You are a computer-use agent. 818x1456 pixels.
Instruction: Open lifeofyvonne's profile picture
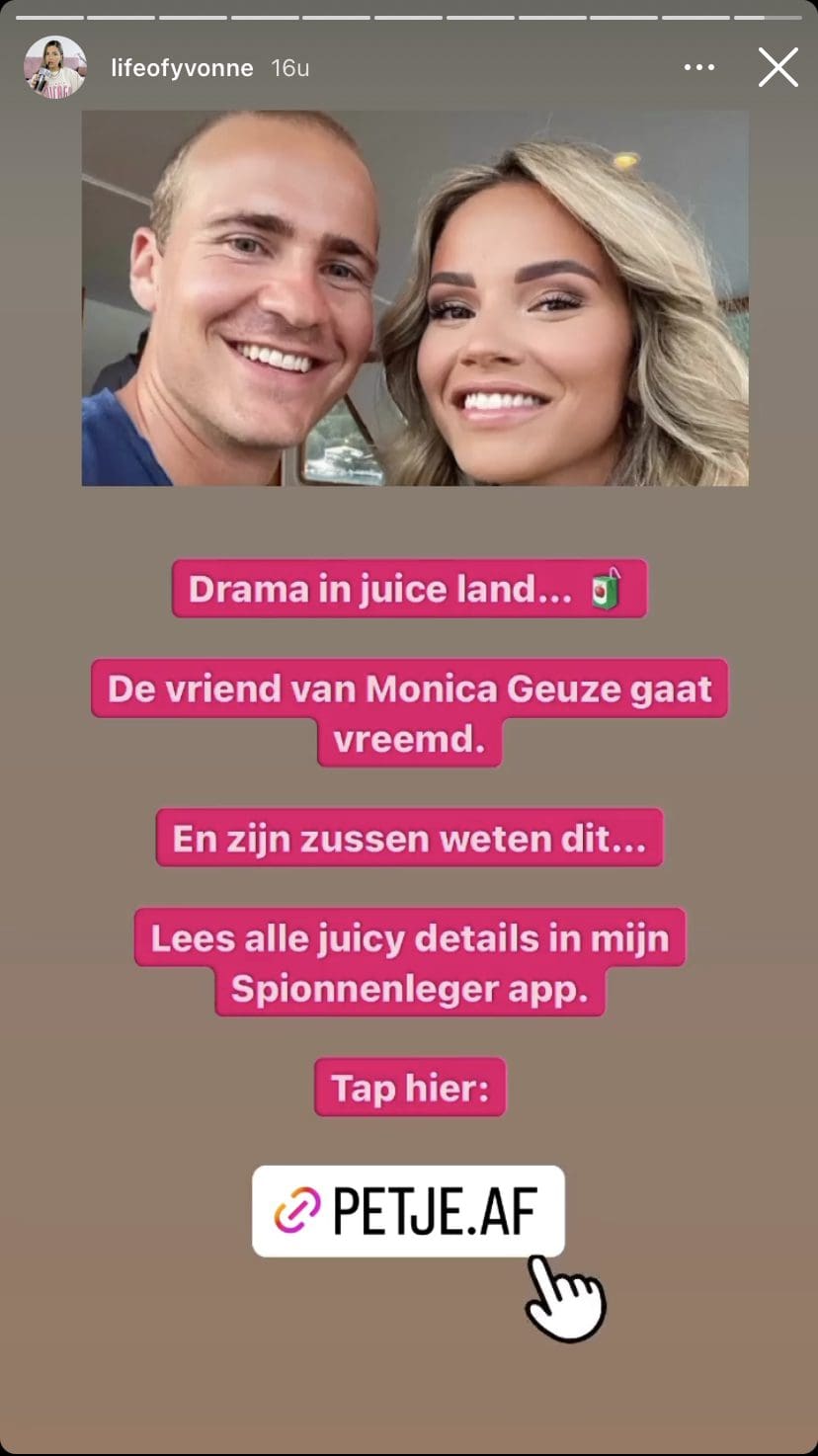54,68
